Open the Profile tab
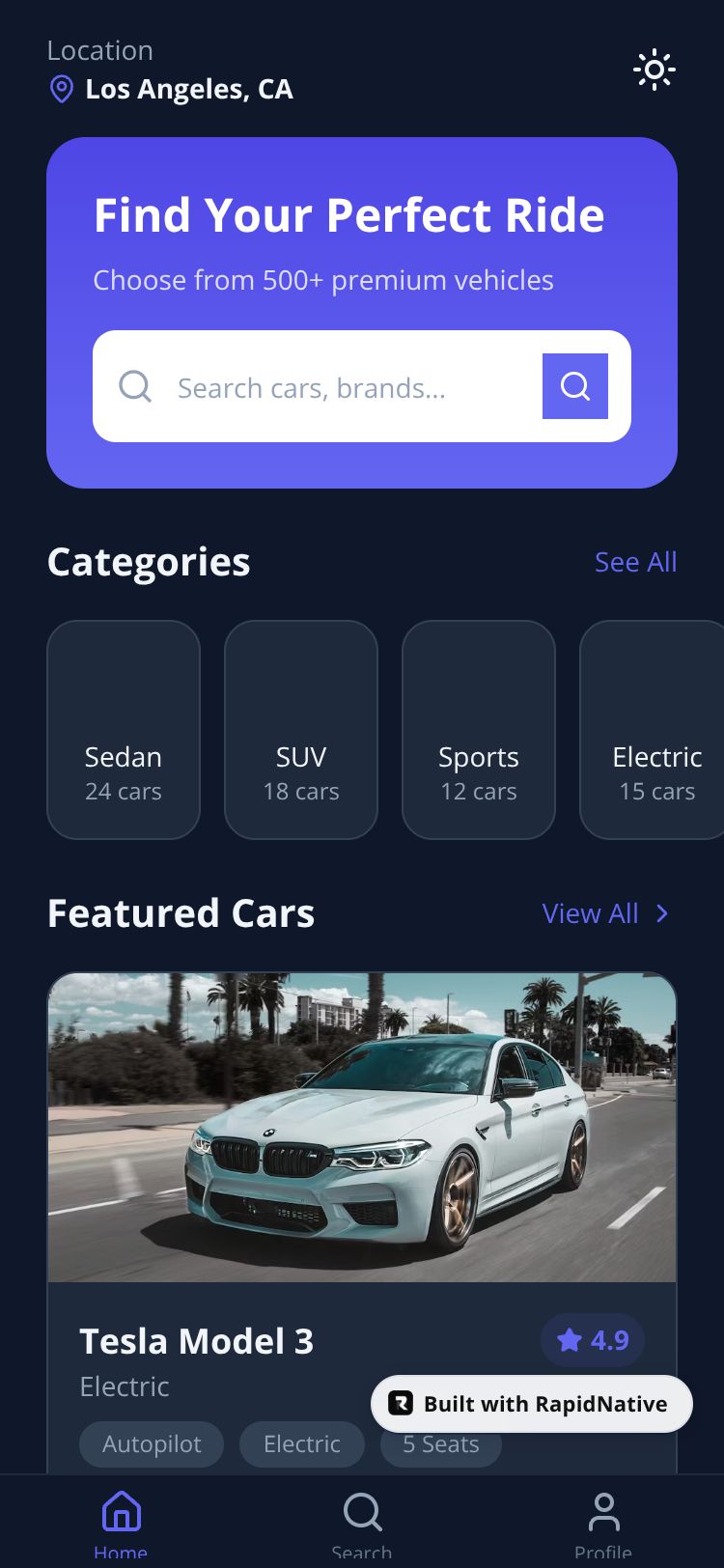The height and width of the screenshot is (1568, 724). pos(603,1522)
